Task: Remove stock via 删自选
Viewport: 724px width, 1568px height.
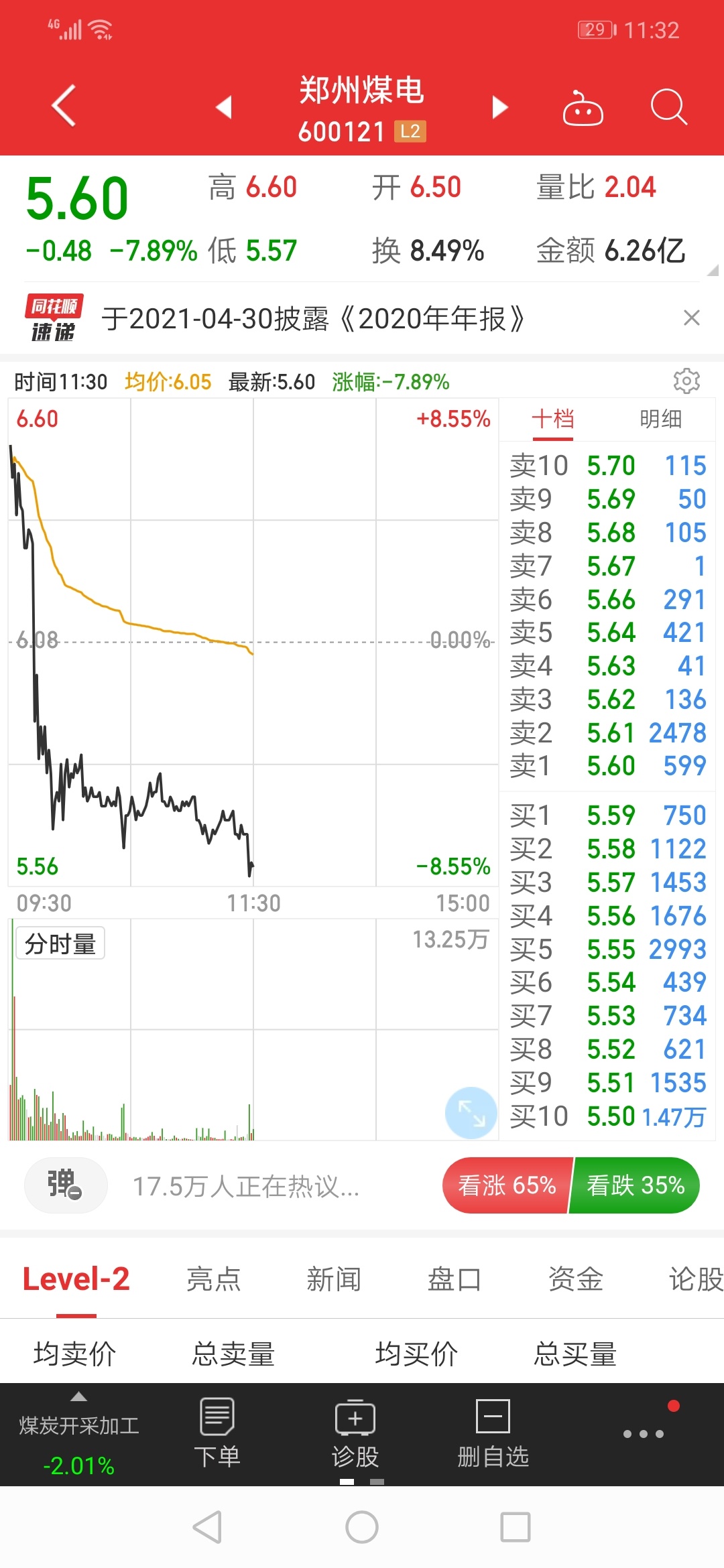Action: click(x=493, y=1433)
